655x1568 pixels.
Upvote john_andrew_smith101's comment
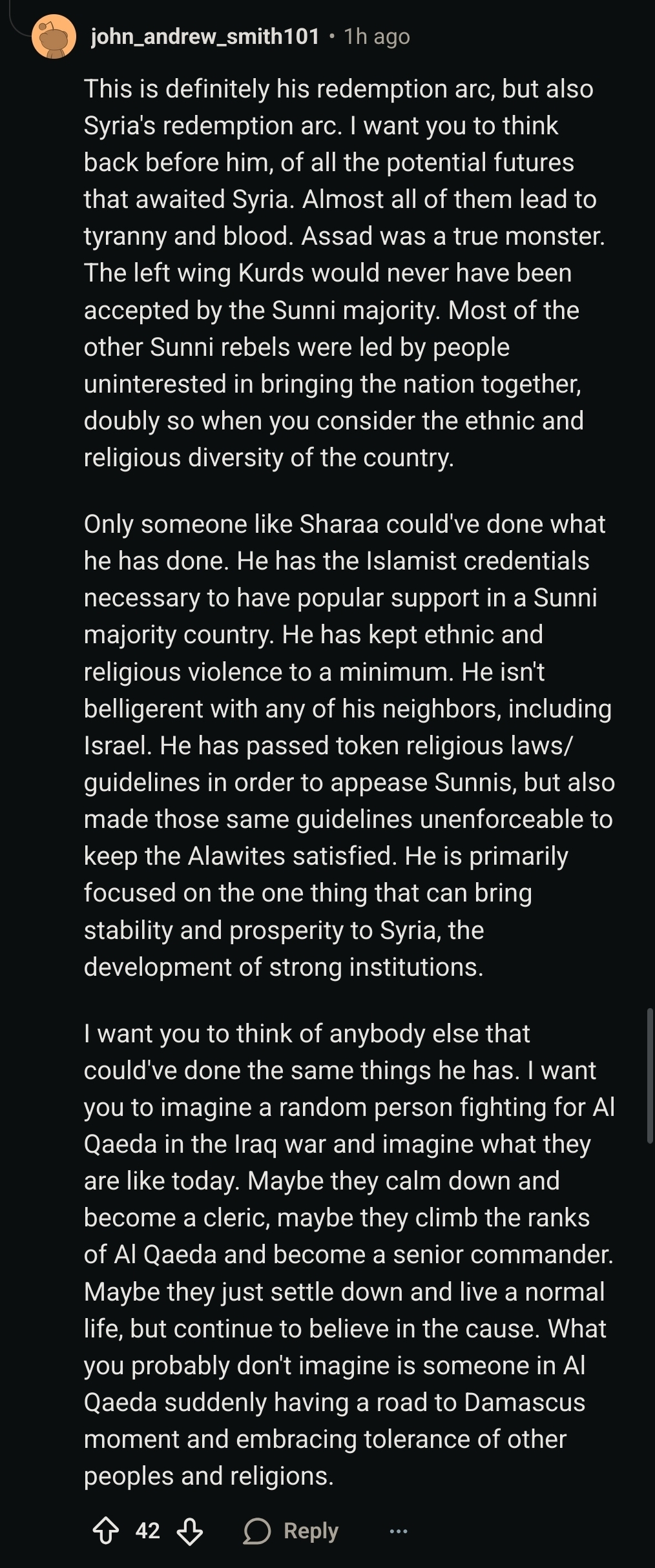point(106,1531)
